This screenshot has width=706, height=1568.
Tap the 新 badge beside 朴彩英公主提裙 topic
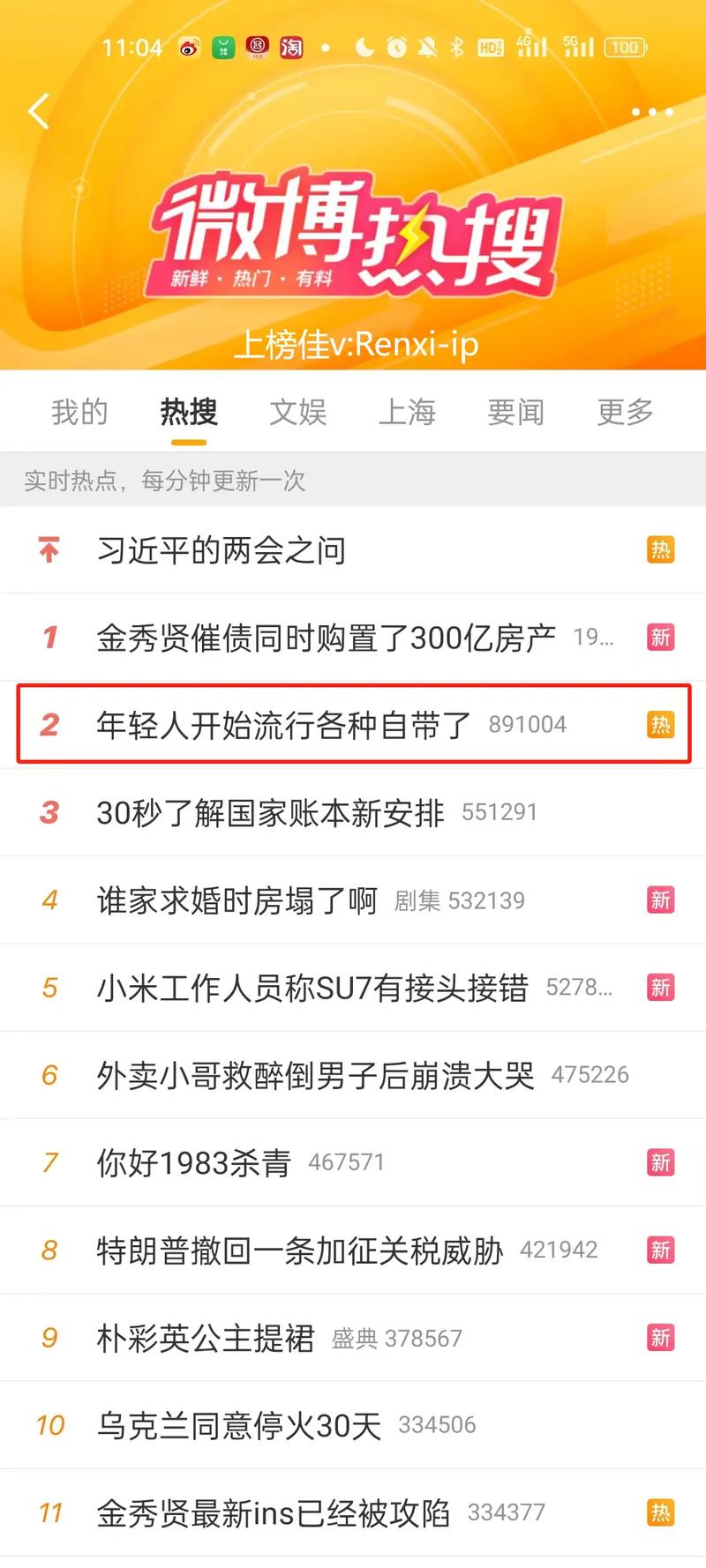point(660,1337)
